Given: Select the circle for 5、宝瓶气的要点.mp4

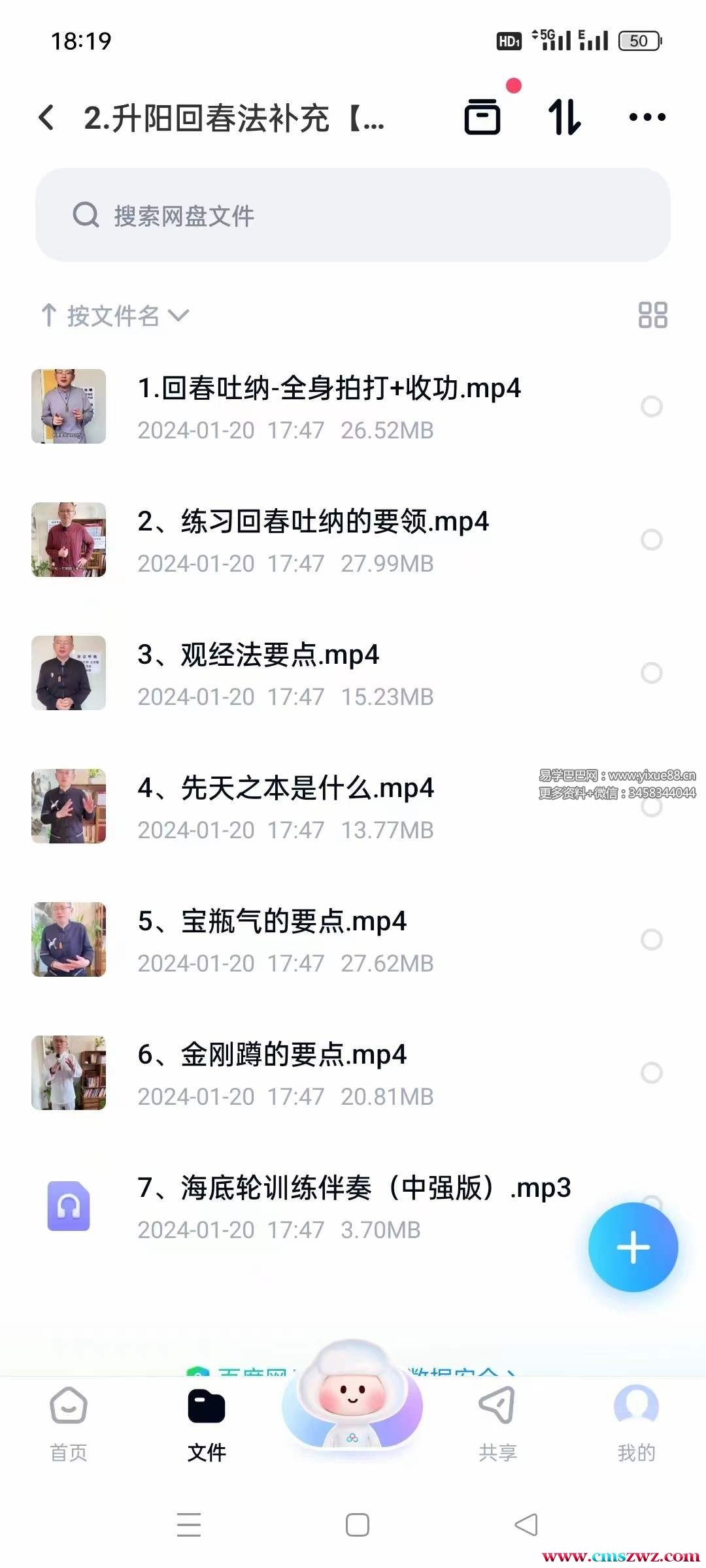Looking at the screenshot, I should click(652, 939).
